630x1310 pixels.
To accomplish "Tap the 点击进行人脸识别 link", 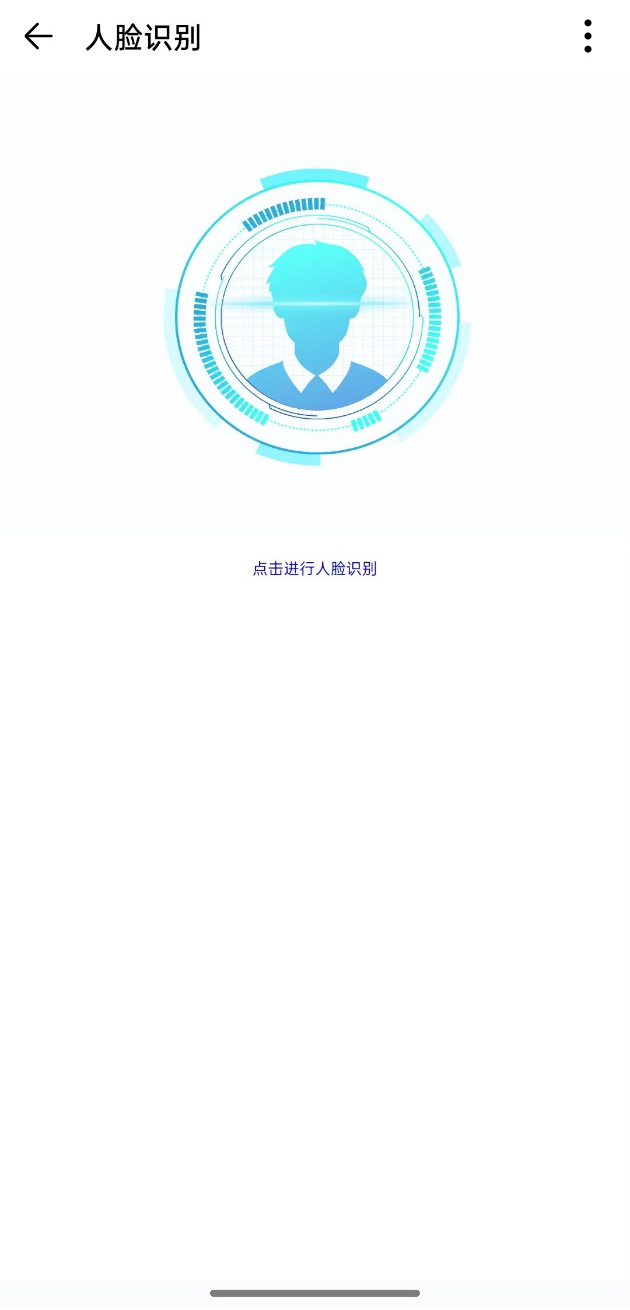I will pos(315,569).
